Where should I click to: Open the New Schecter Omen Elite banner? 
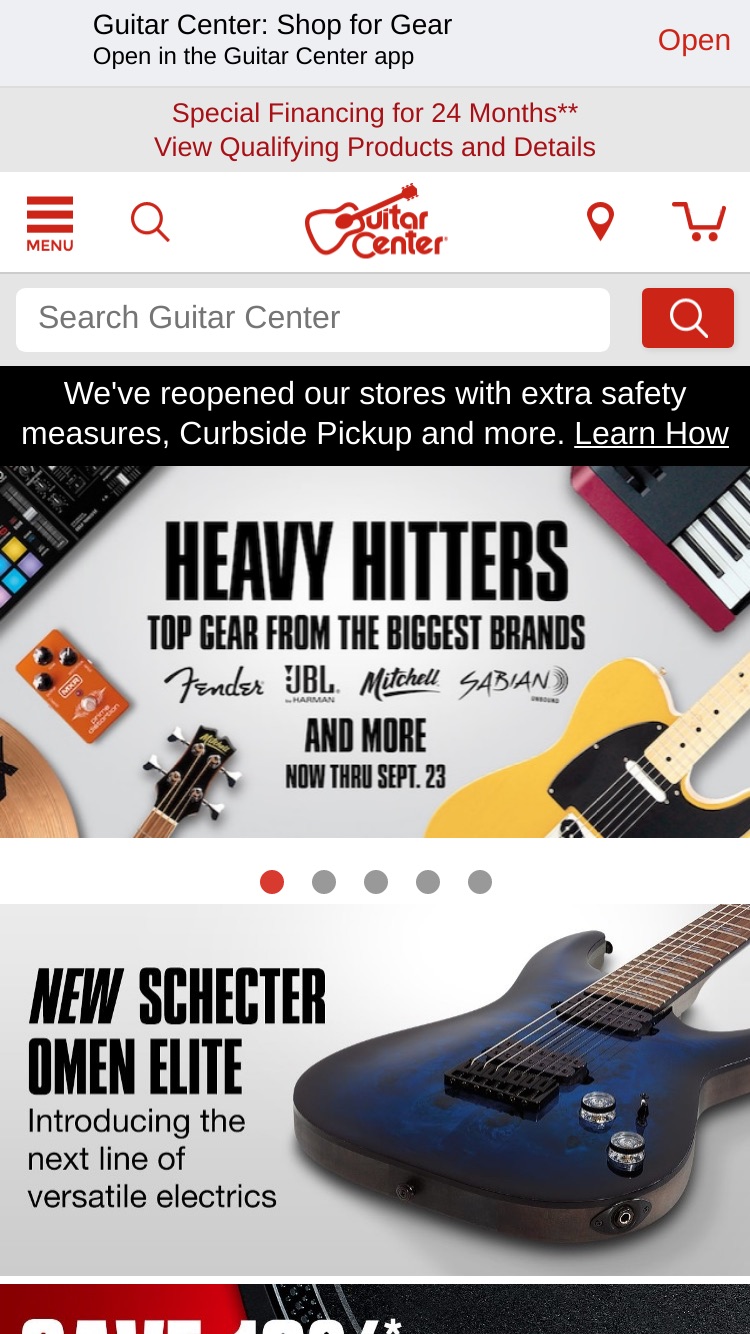[x=375, y=1090]
